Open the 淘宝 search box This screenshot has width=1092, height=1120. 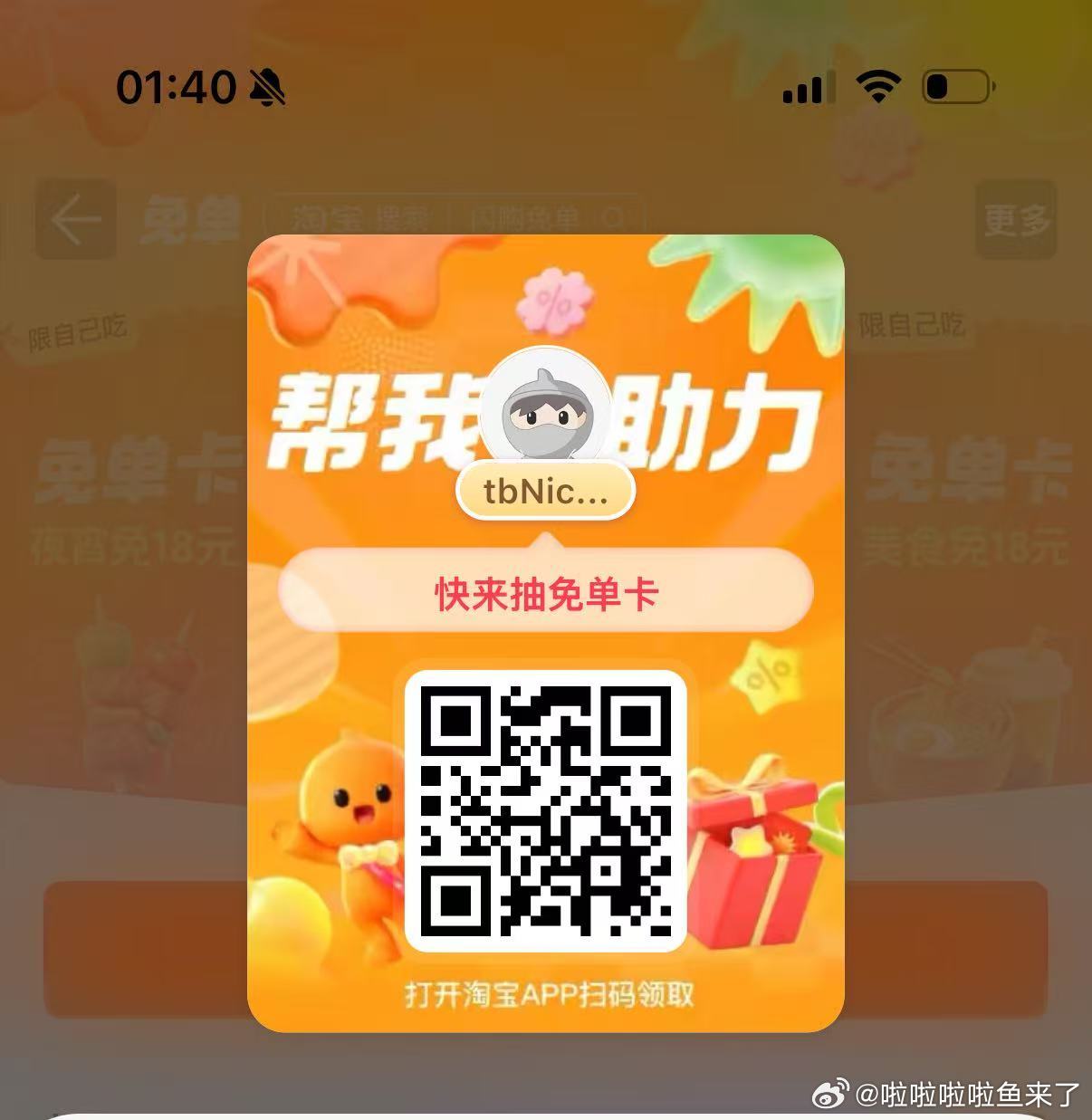[453, 216]
